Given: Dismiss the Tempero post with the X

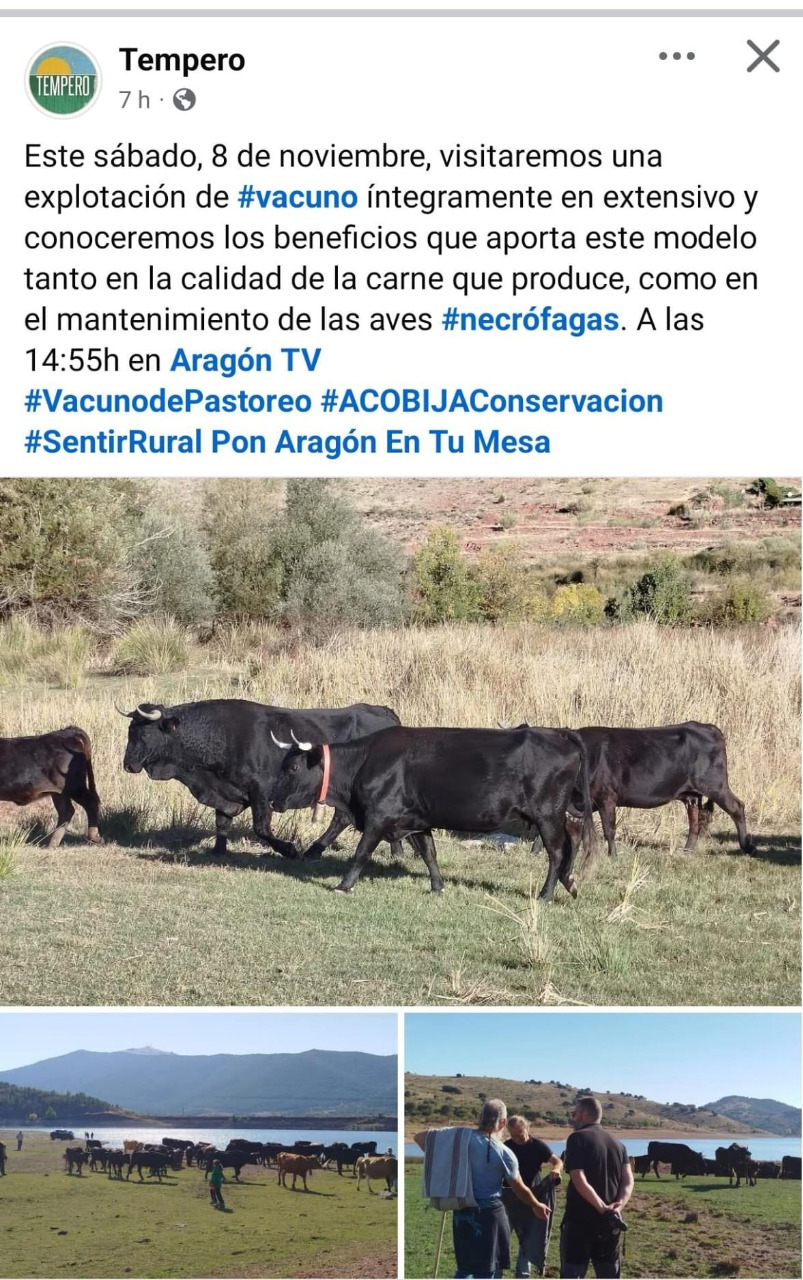Looking at the screenshot, I should click(762, 57).
